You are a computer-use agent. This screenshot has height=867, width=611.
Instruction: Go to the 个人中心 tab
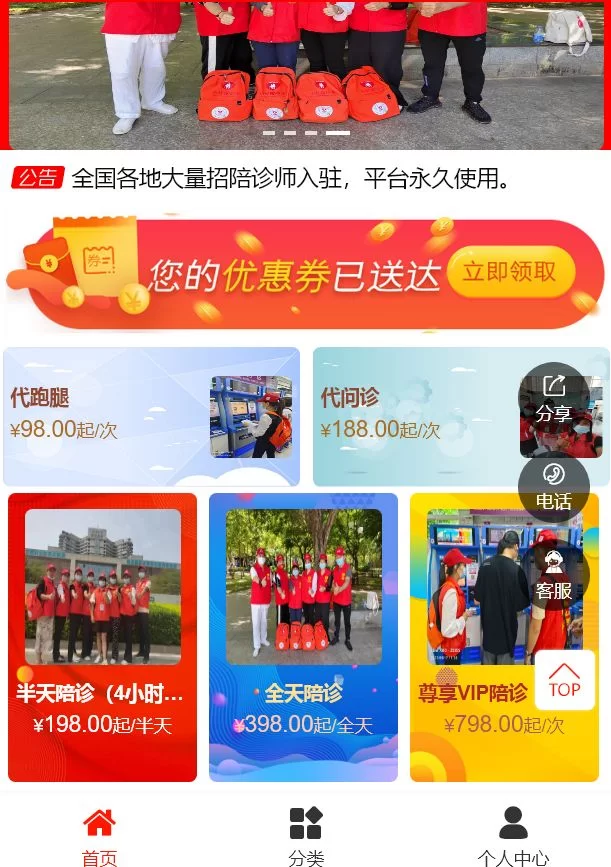click(x=513, y=834)
